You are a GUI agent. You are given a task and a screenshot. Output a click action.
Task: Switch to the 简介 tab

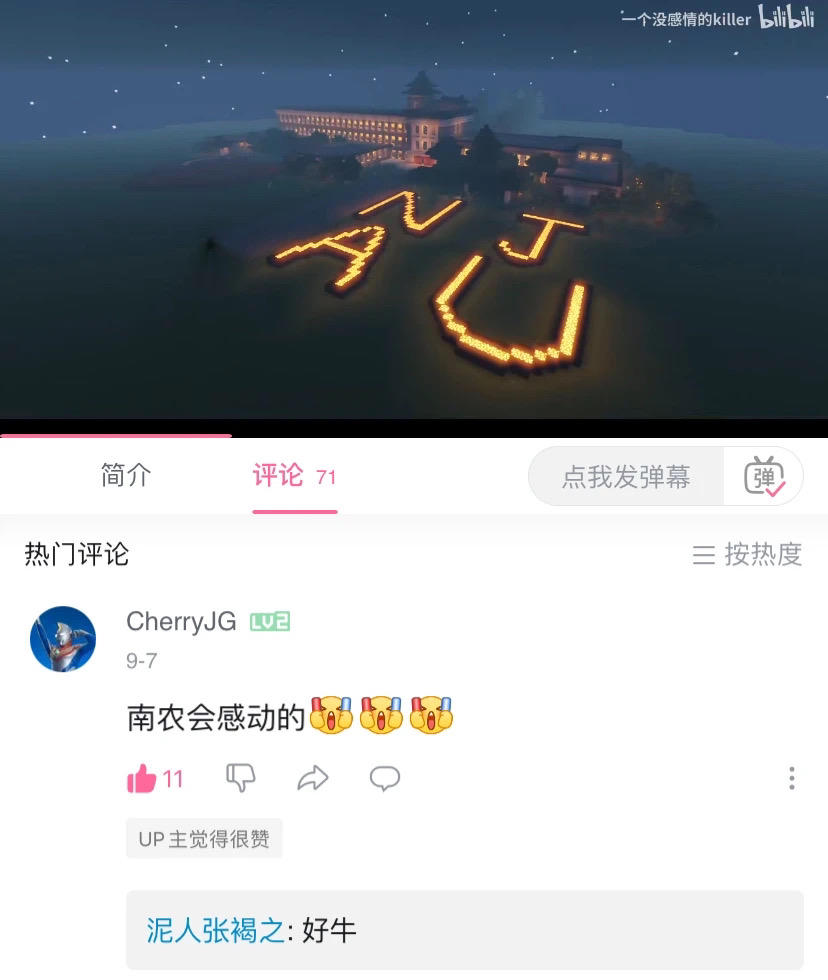pos(126,476)
